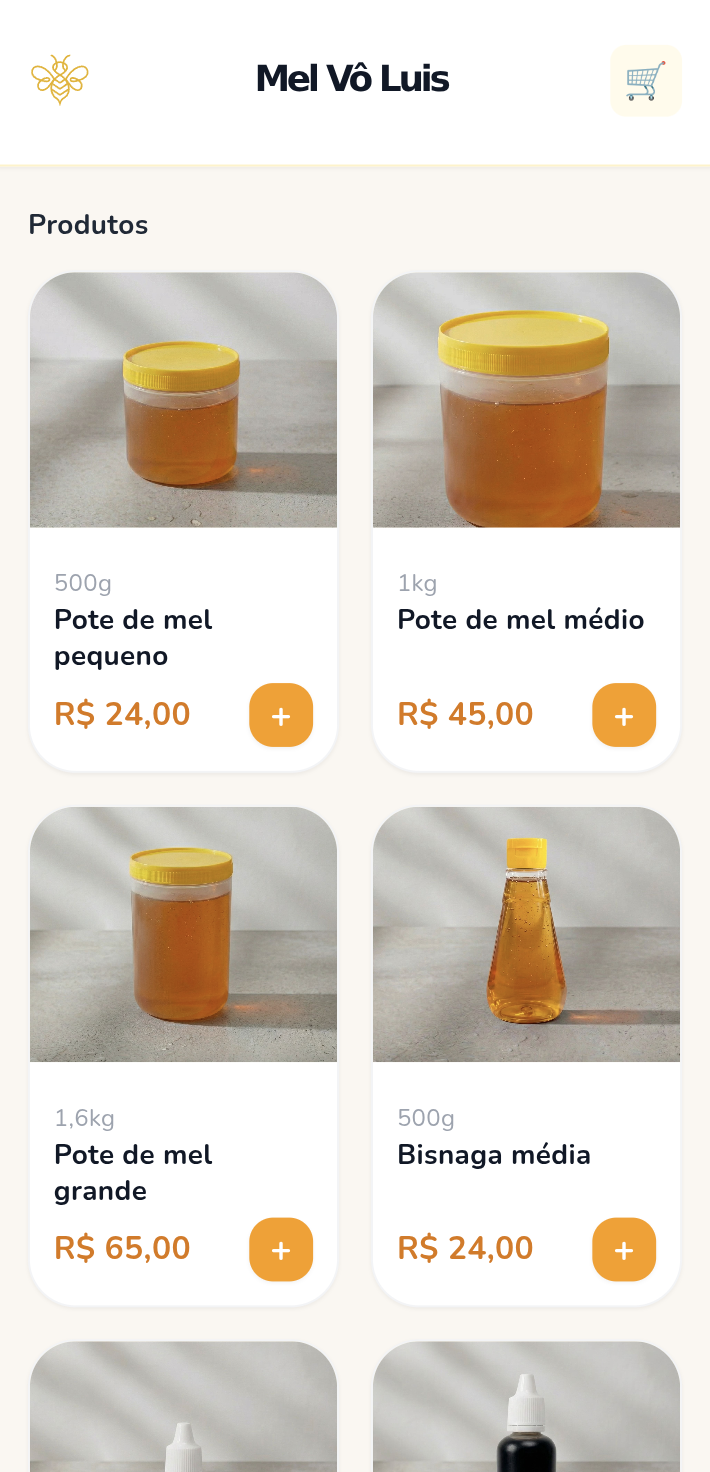Open the shopping cart
This screenshot has width=710, height=1472.
click(x=645, y=81)
